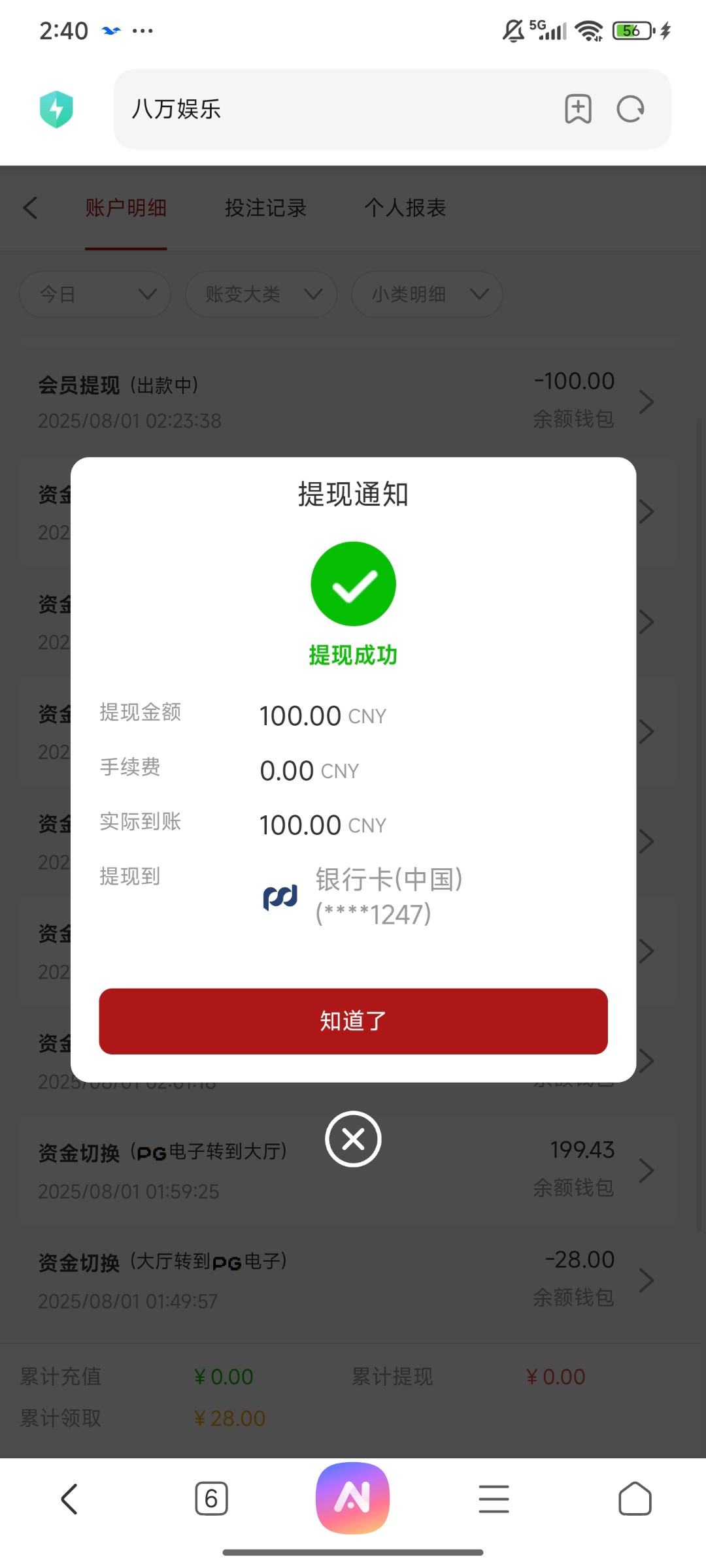Open the browser security shield
This screenshot has width=706, height=1568.
click(56, 109)
